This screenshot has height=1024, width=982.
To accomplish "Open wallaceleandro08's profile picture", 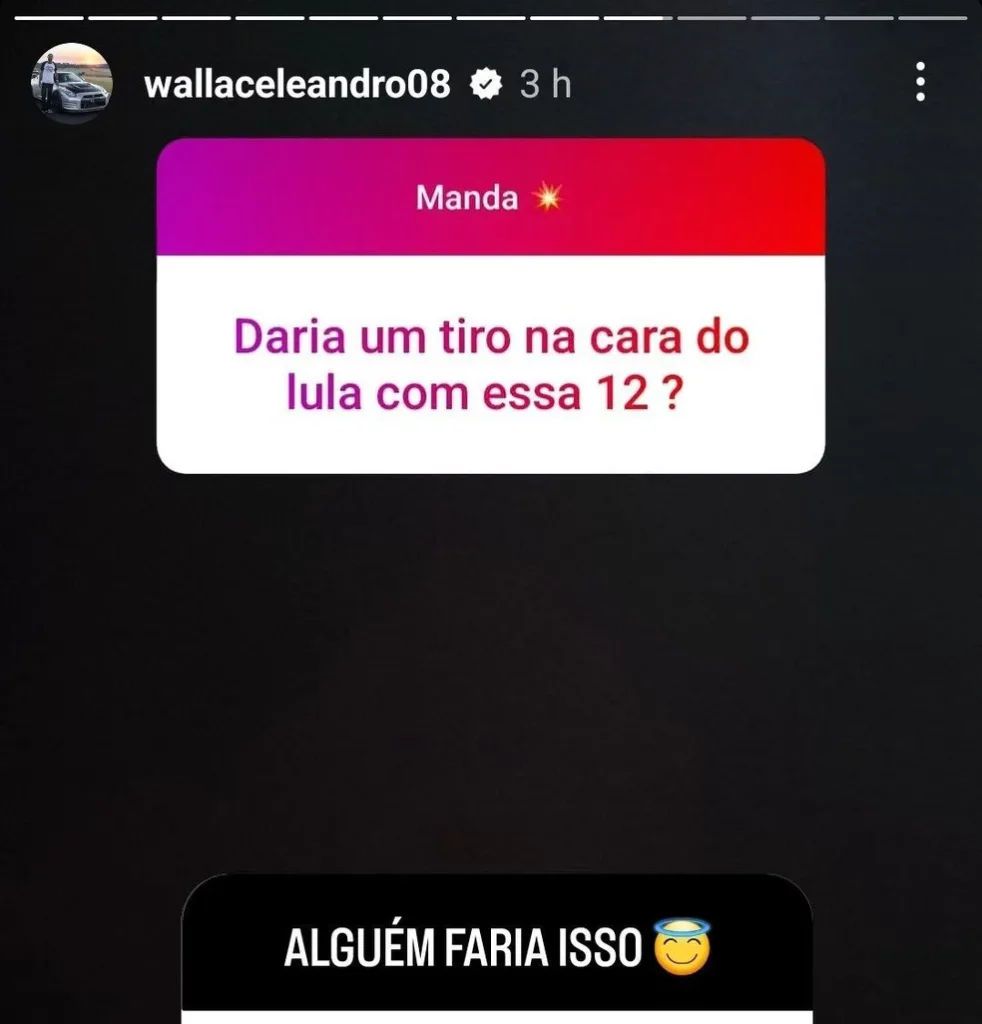I will click(70, 82).
